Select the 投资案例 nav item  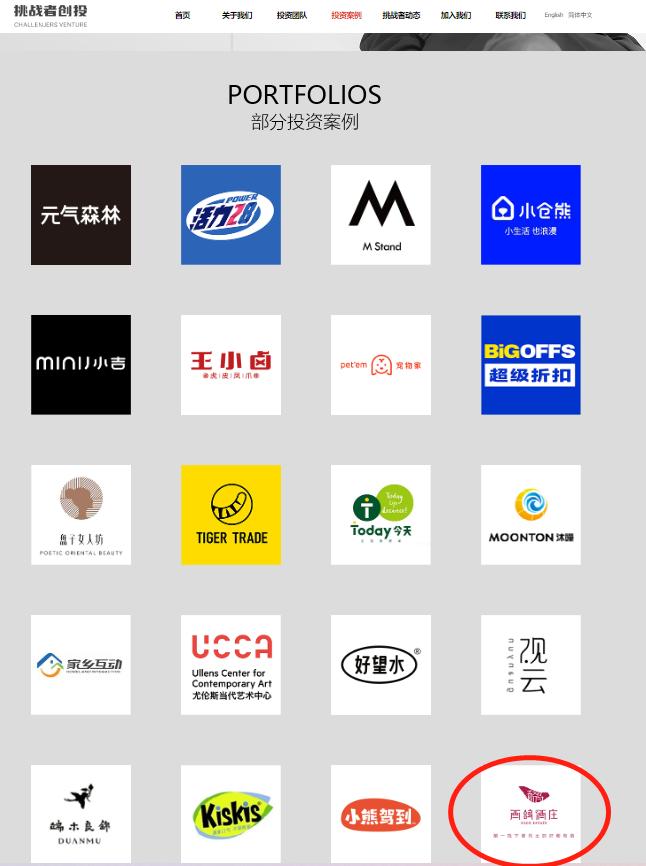346,16
